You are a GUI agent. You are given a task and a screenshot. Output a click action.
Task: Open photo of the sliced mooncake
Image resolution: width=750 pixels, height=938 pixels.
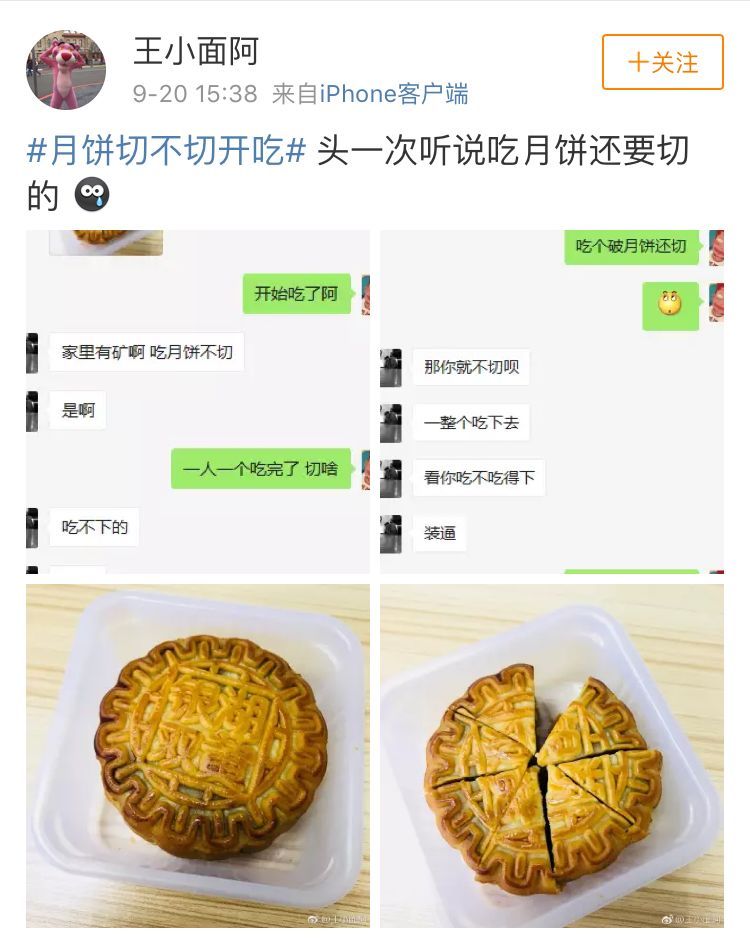tap(551, 755)
